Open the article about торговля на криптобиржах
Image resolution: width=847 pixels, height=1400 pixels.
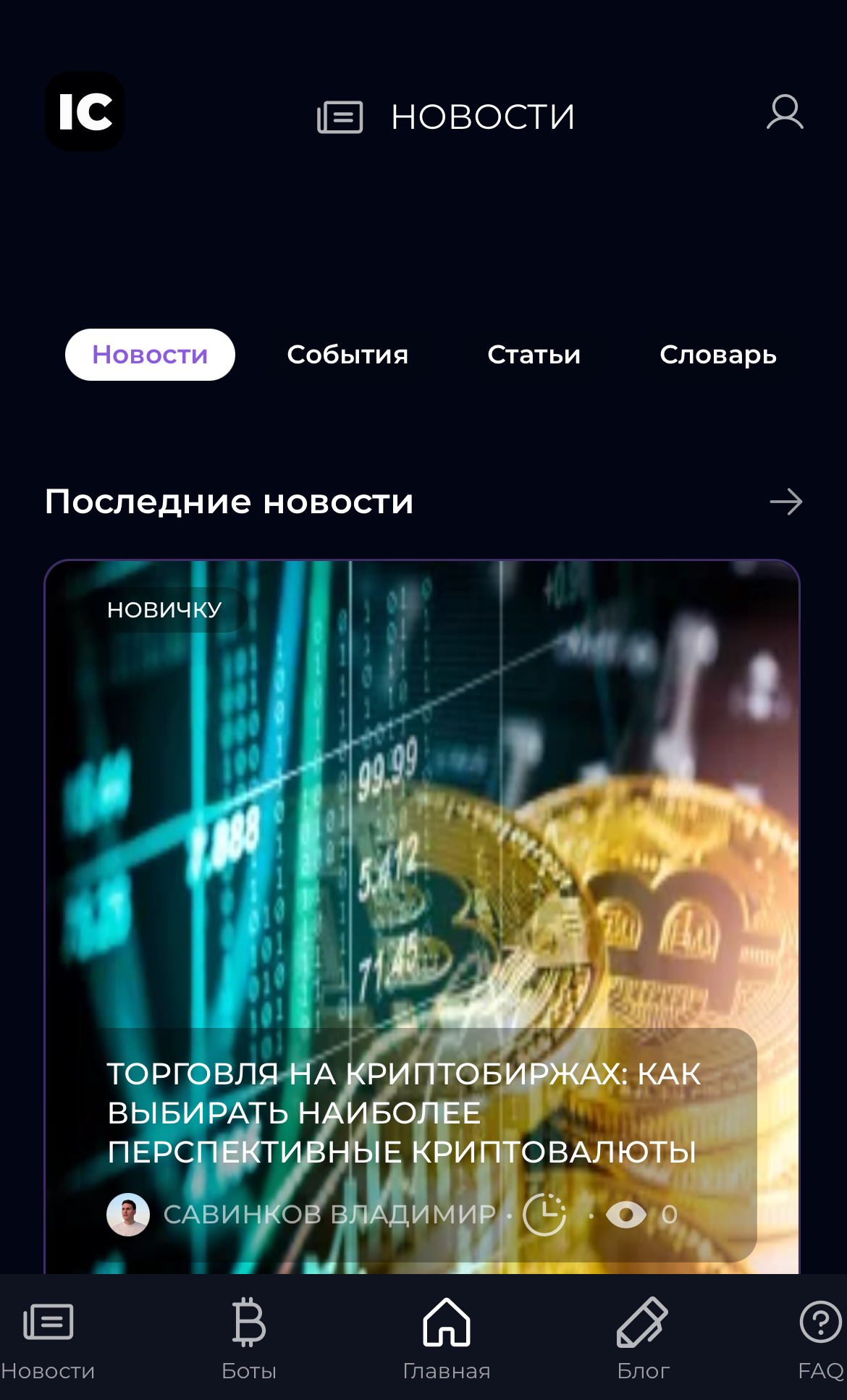403,1113
